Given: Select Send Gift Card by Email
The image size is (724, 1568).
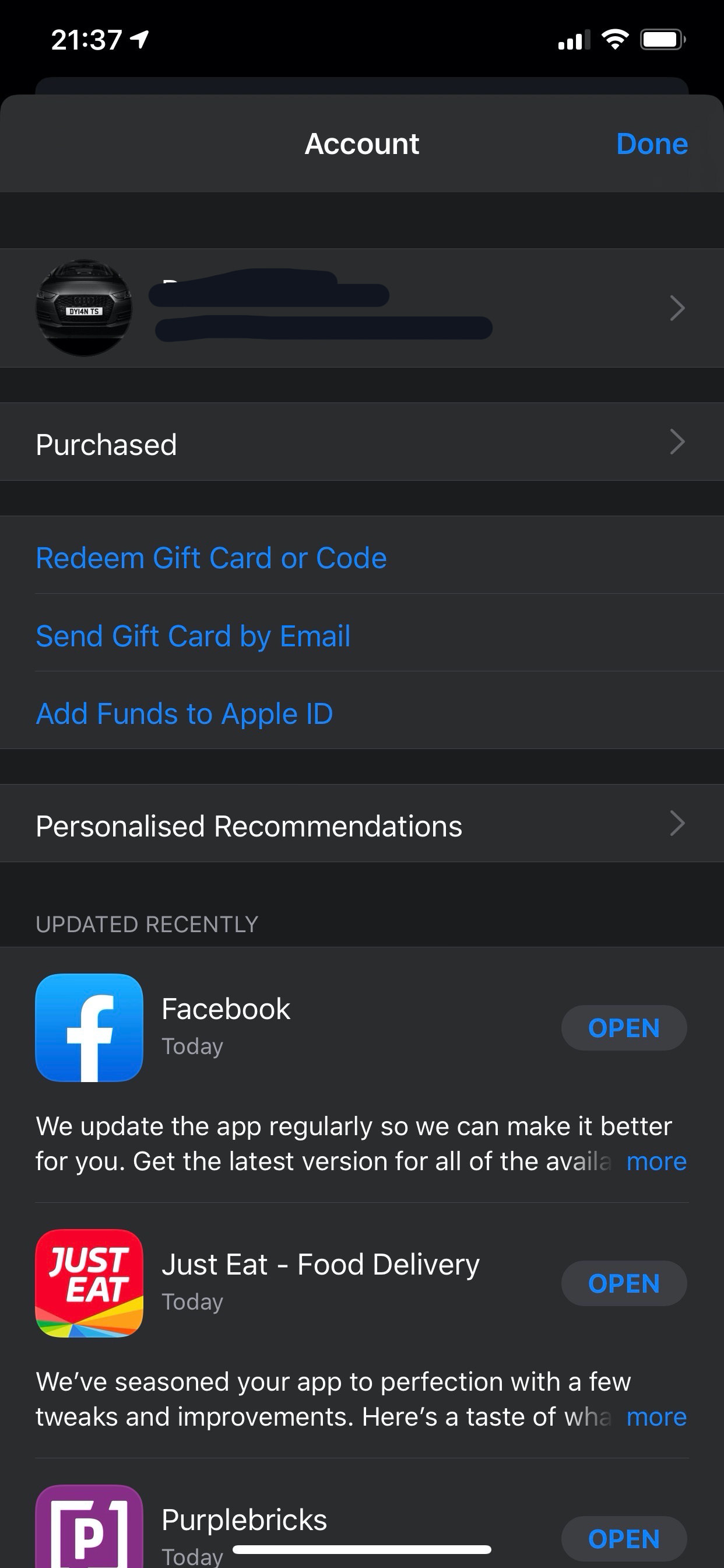Looking at the screenshot, I should pyautogui.click(x=193, y=635).
